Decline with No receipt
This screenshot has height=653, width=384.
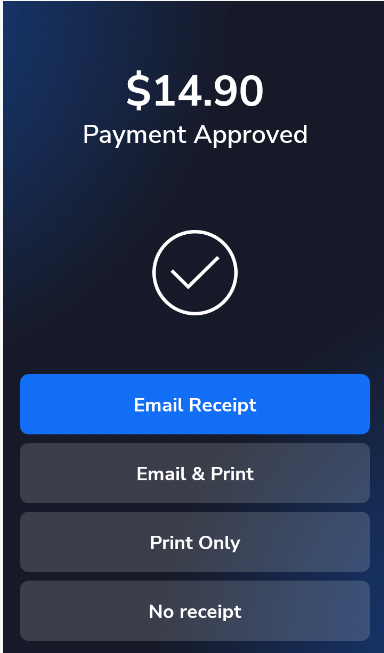(195, 611)
